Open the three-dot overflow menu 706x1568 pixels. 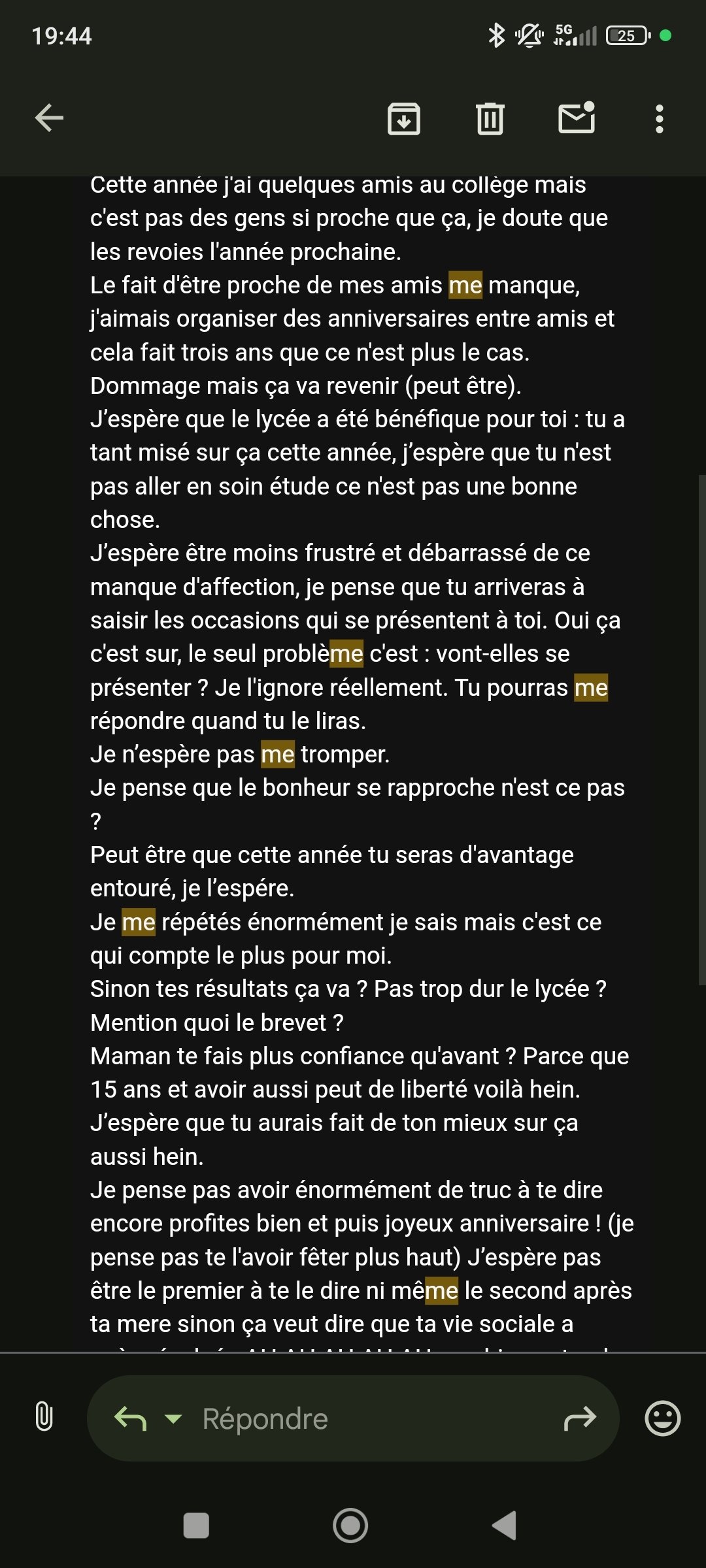[660, 119]
